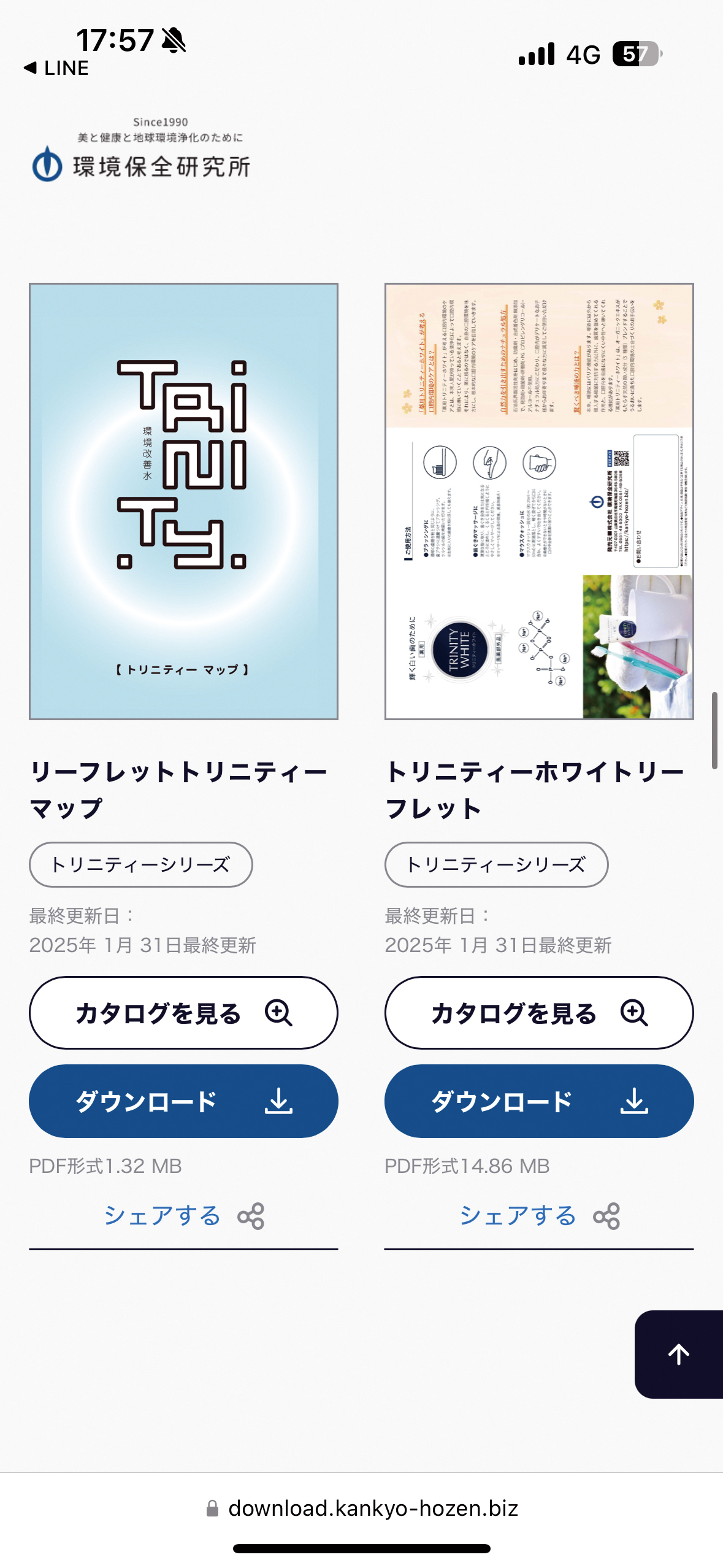Open the Trinity Map leaflet cover image
This screenshot has height=1568, width=723.
pos(183,501)
